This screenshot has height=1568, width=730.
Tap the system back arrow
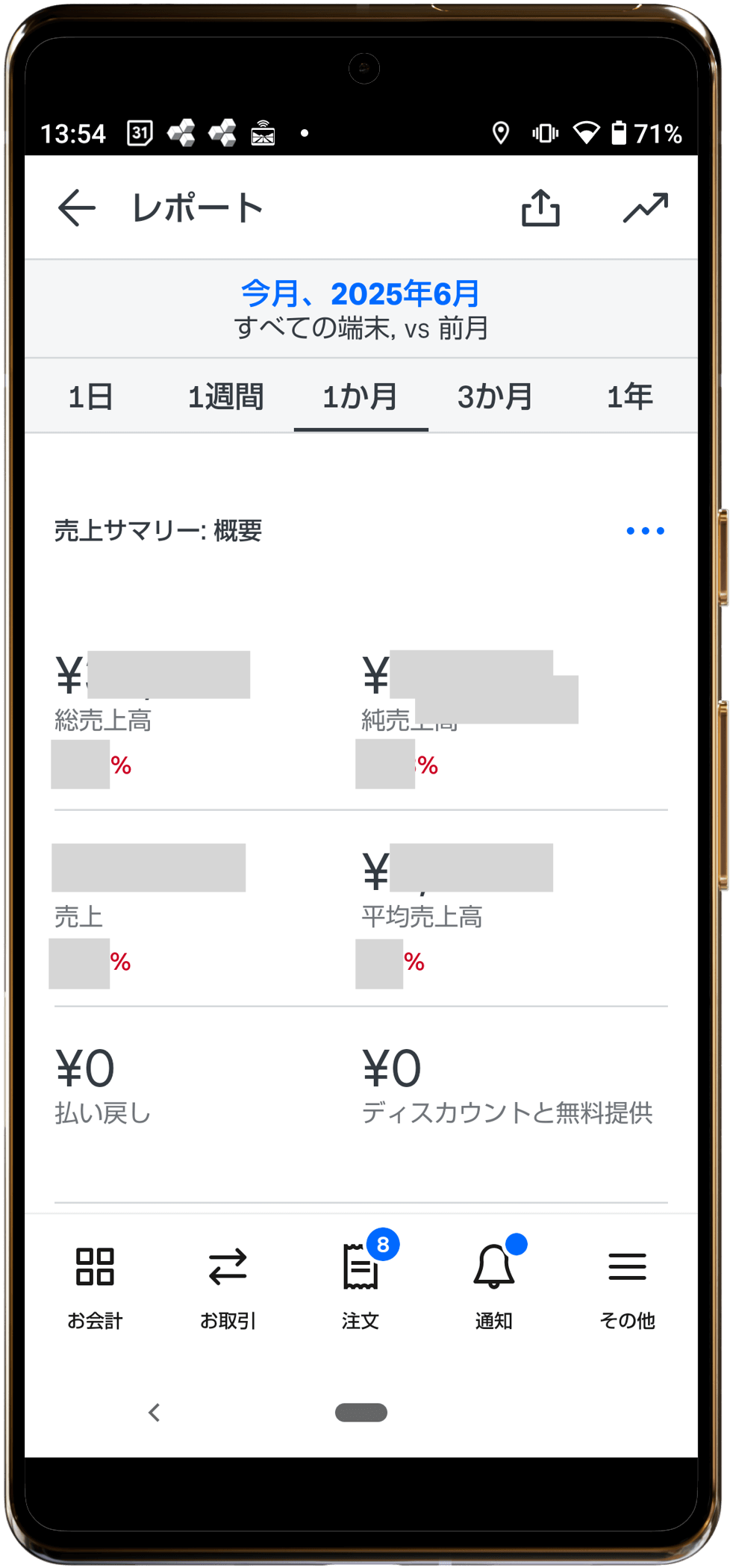[x=155, y=1412]
